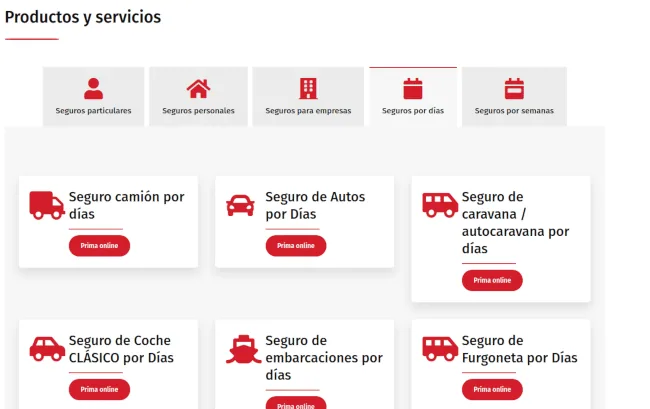Tap Prima online for Seguro de embarcaciones
Screen dimensions: 650x409
tap(295, 404)
